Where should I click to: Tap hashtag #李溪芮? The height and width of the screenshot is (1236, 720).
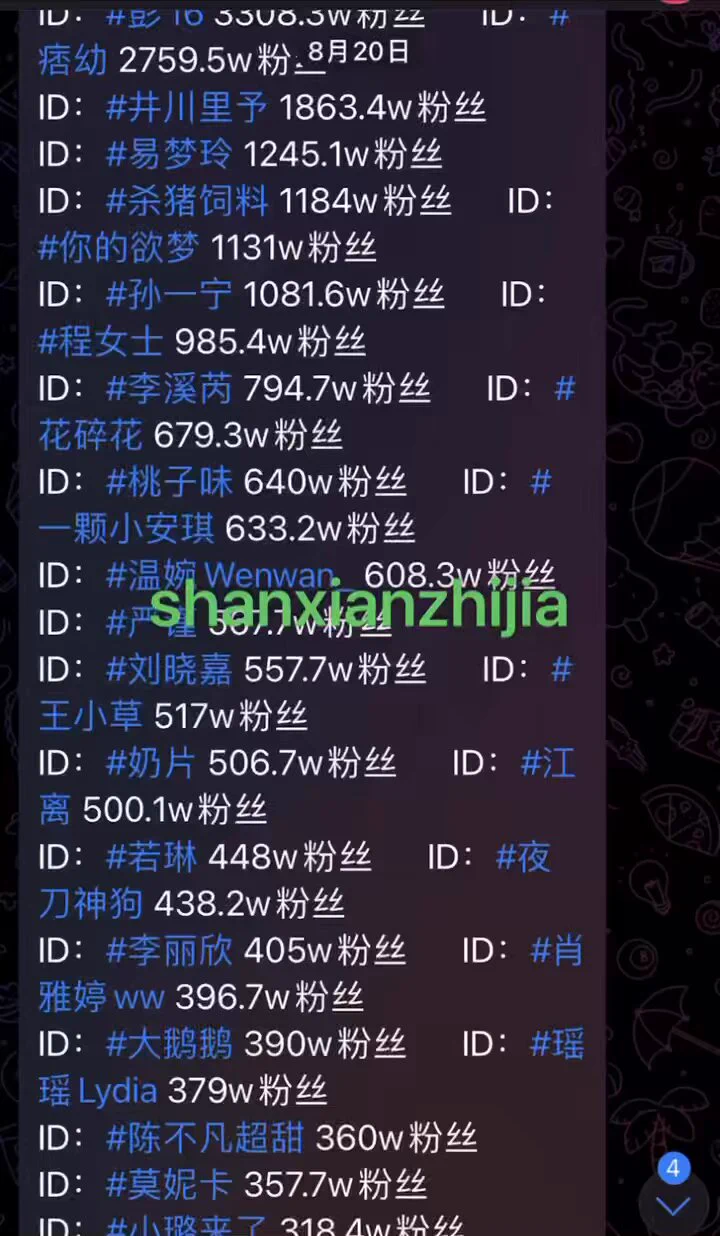point(168,388)
